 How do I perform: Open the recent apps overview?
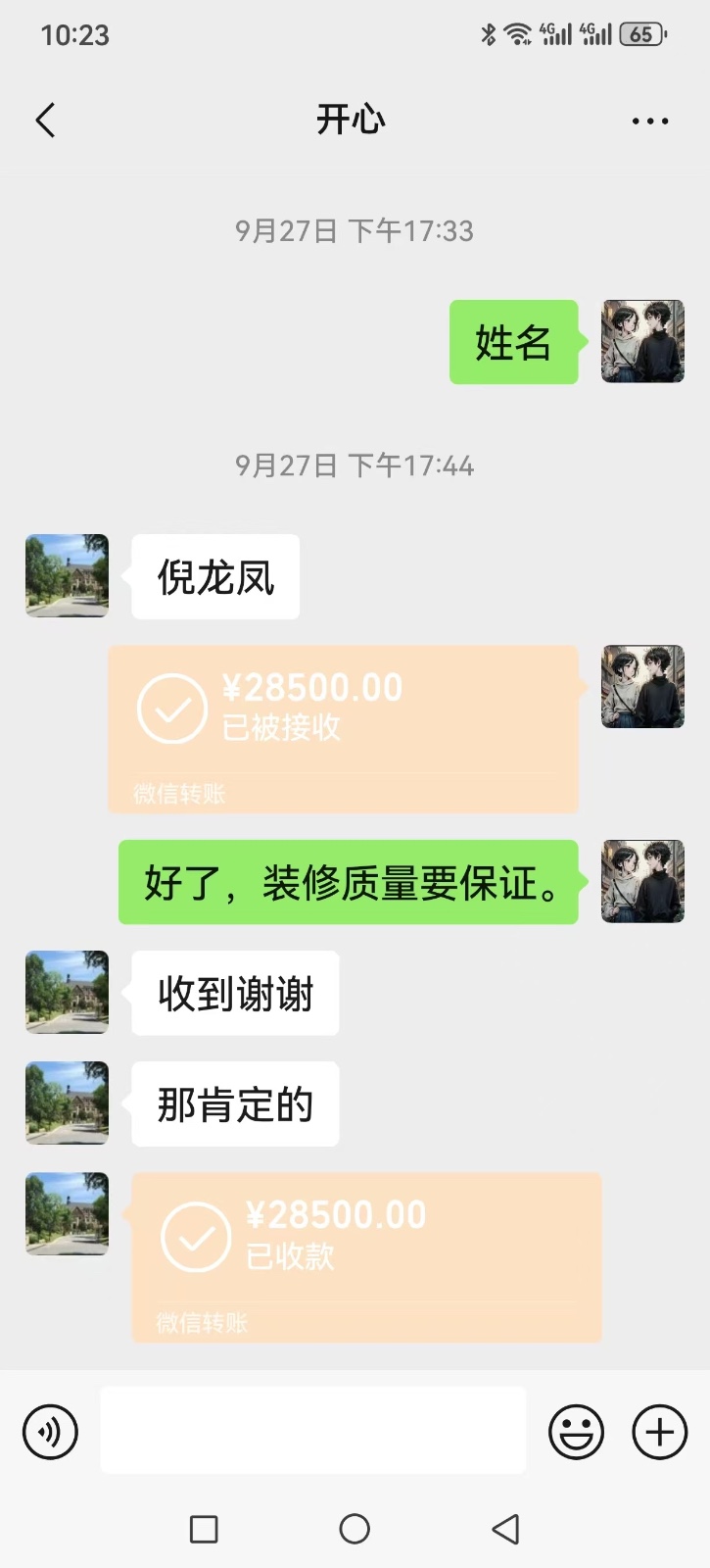[204, 1529]
